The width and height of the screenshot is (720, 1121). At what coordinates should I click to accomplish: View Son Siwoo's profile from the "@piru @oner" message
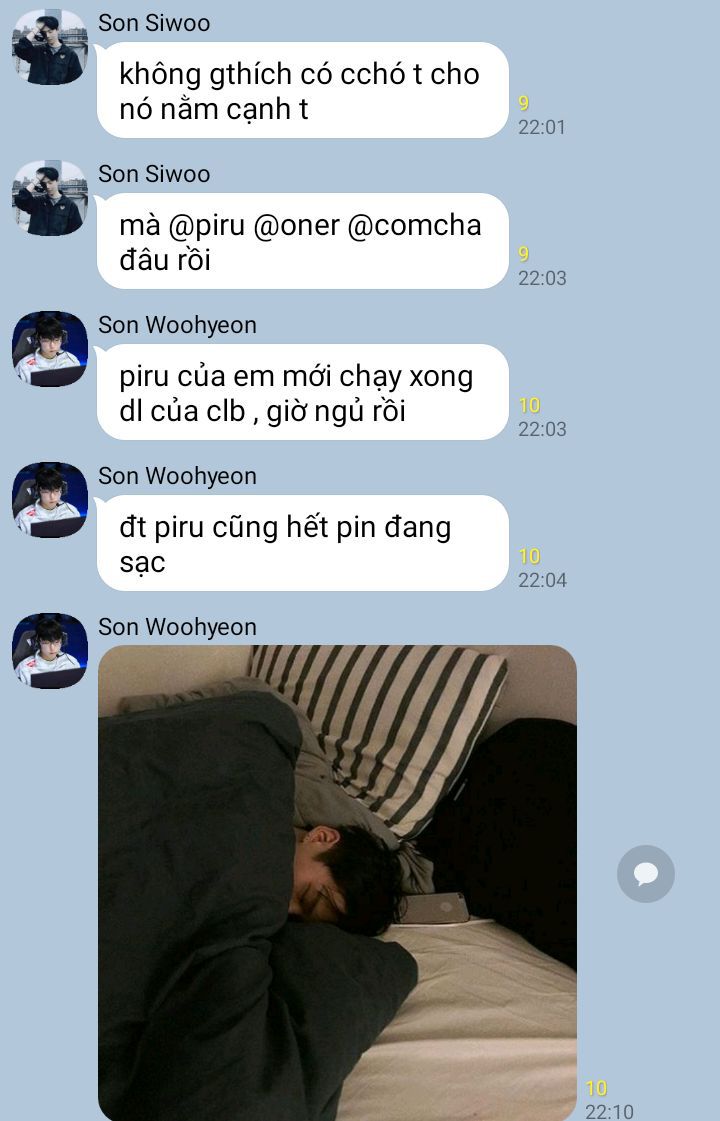pos(50,198)
